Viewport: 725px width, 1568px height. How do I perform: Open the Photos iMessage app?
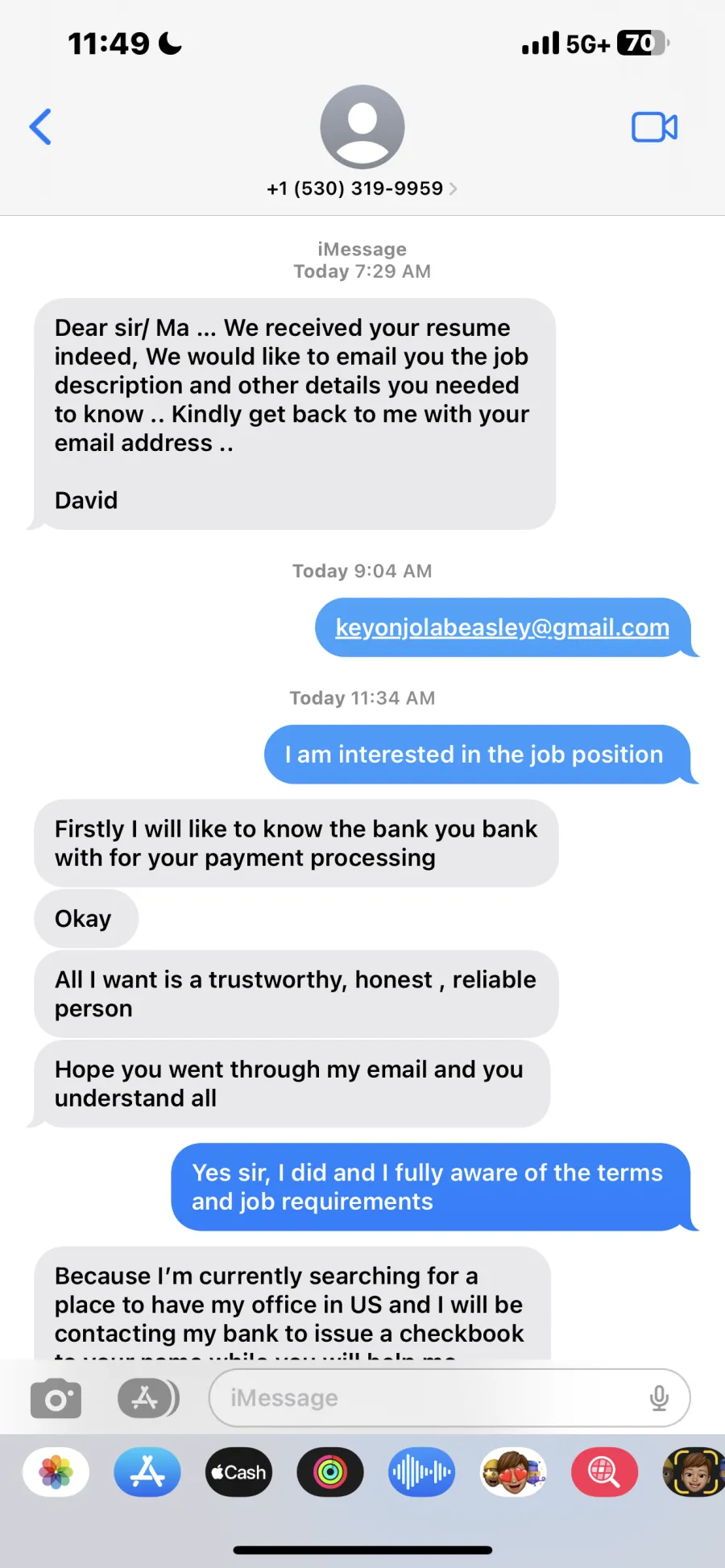[56, 1472]
